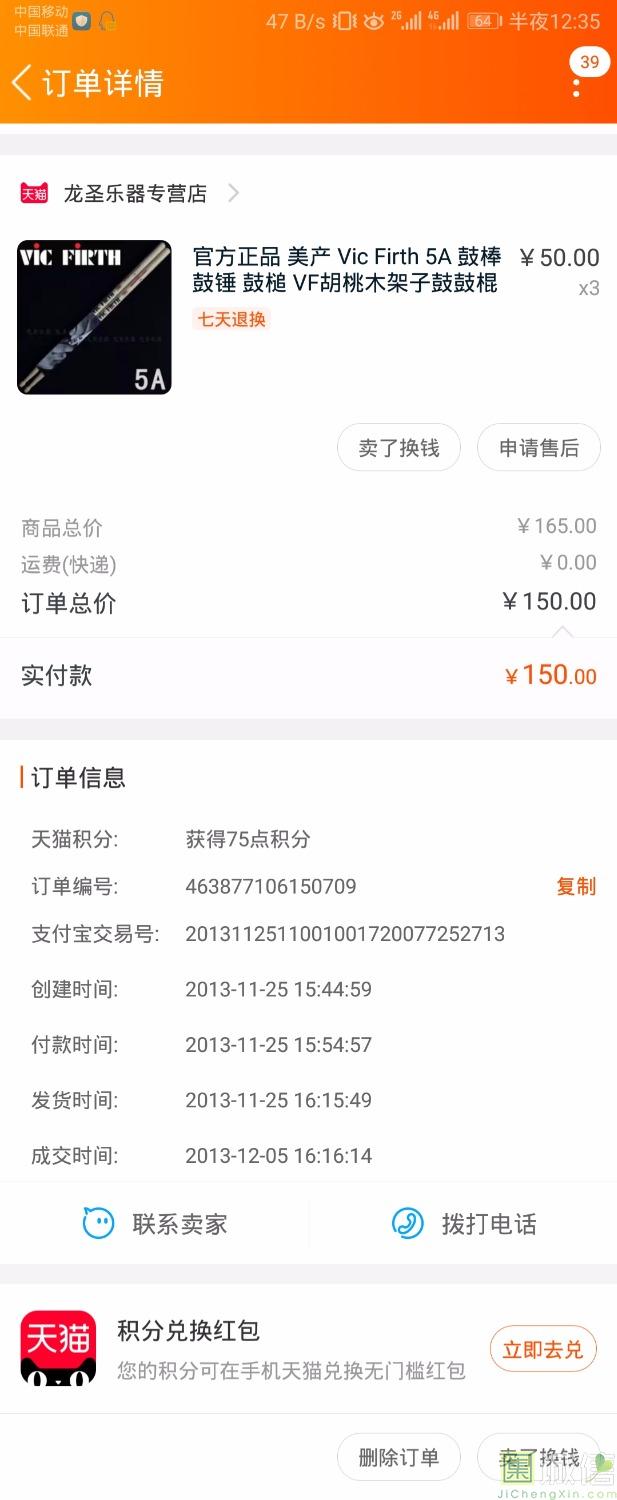Viewport: 617px width, 1500px height.
Task: Contact the seller via 联系卖家
Action: 155,1223
